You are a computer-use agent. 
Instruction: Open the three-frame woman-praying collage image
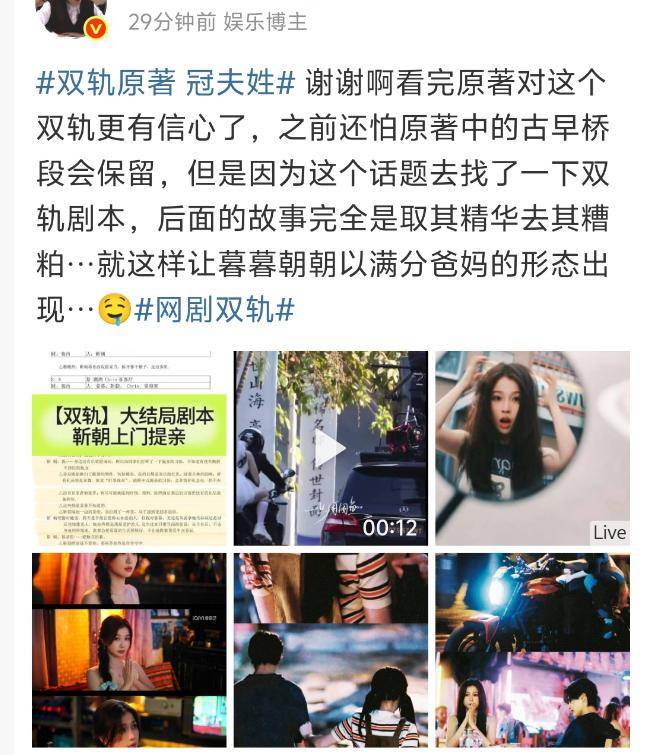click(129, 650)
